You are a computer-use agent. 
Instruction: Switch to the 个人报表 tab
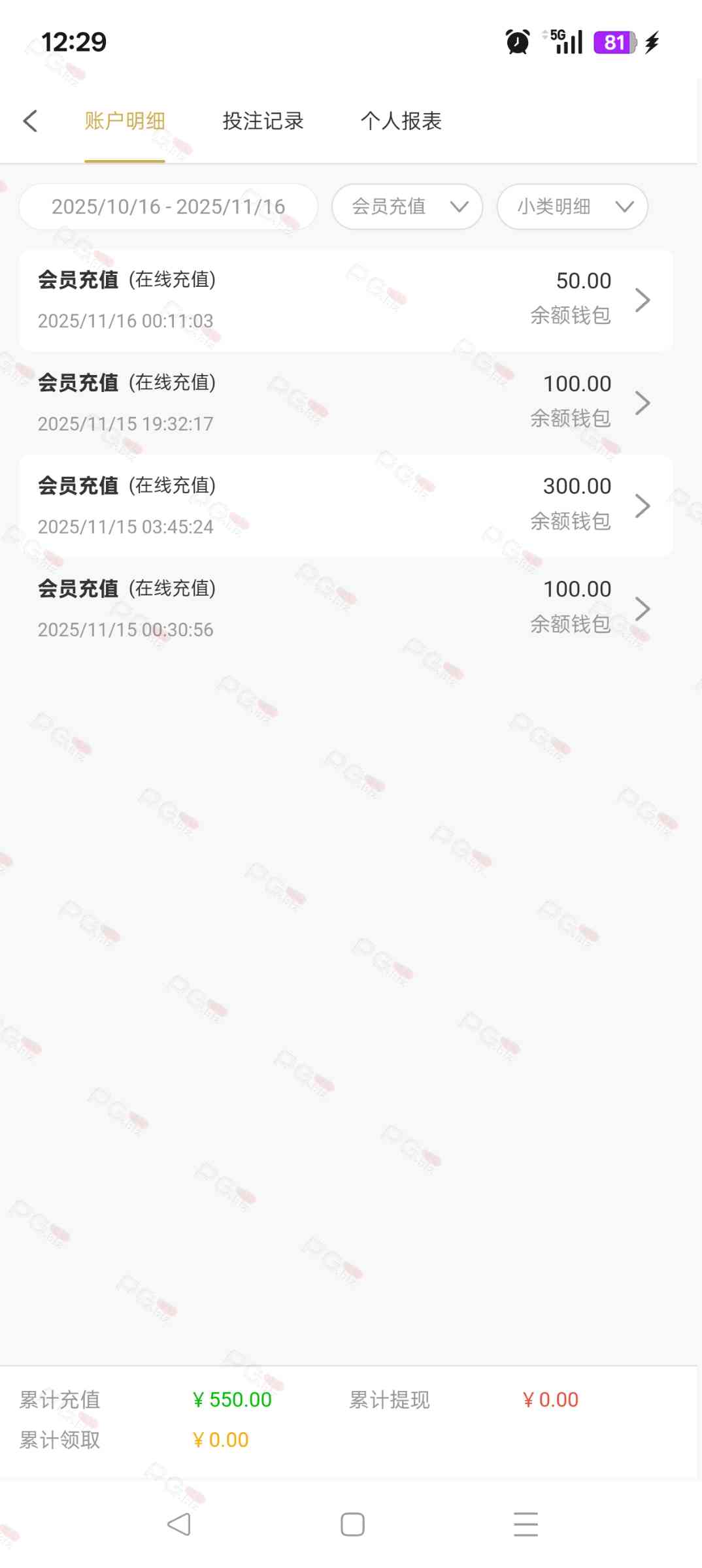(401, 121)
